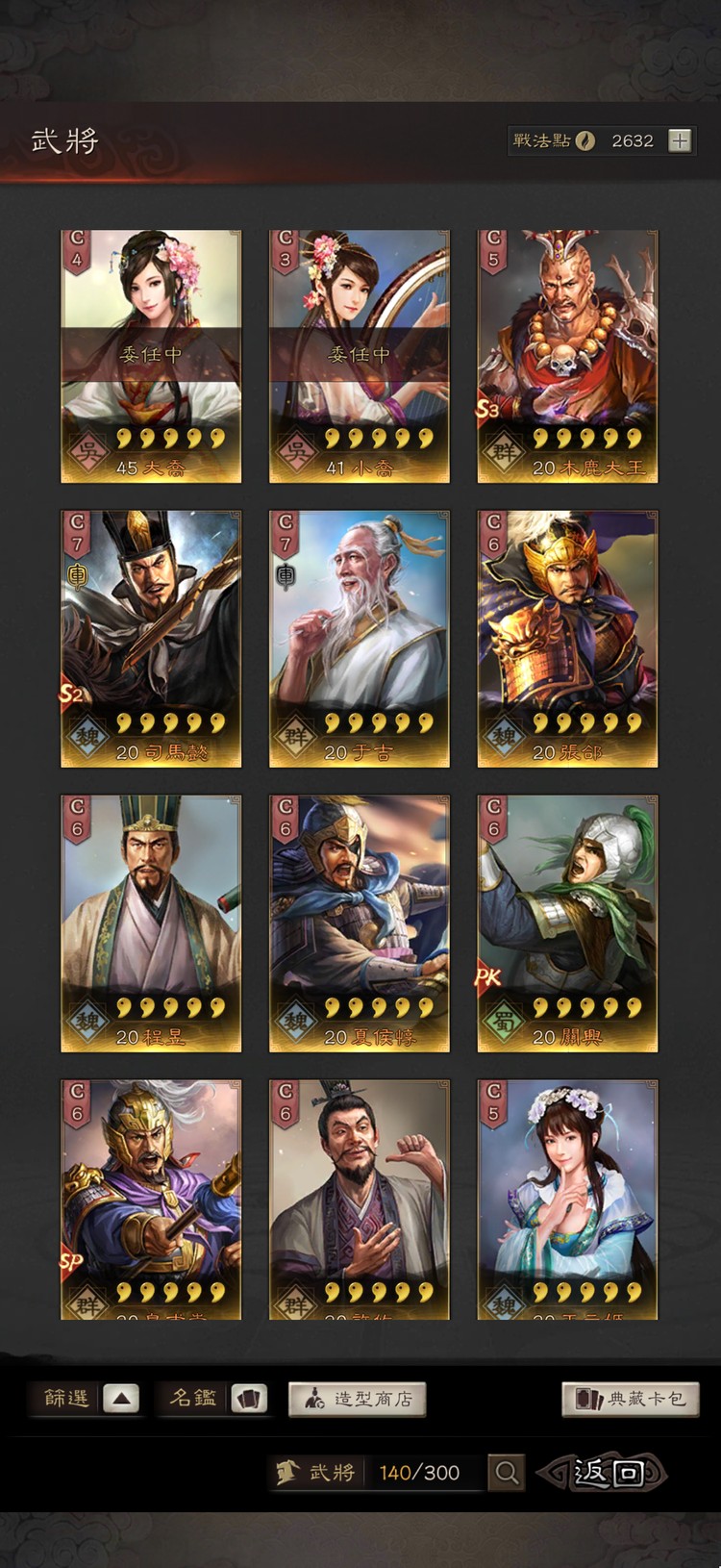Open the 大喬 general card
The height and width of the screenshot is (1568, 721).
click(x=151, y=356)
